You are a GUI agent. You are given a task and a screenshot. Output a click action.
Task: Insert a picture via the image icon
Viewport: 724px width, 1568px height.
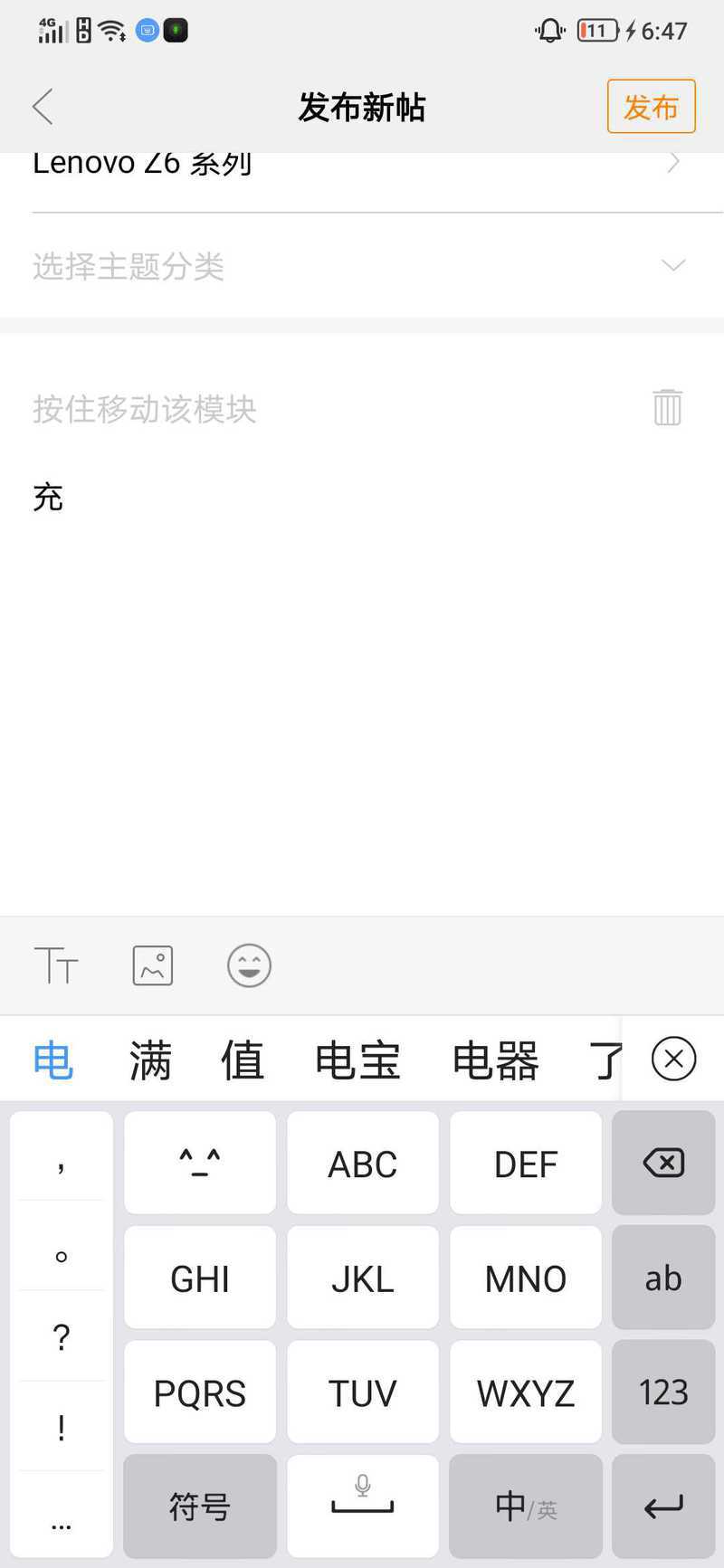(x=153, y=965)
